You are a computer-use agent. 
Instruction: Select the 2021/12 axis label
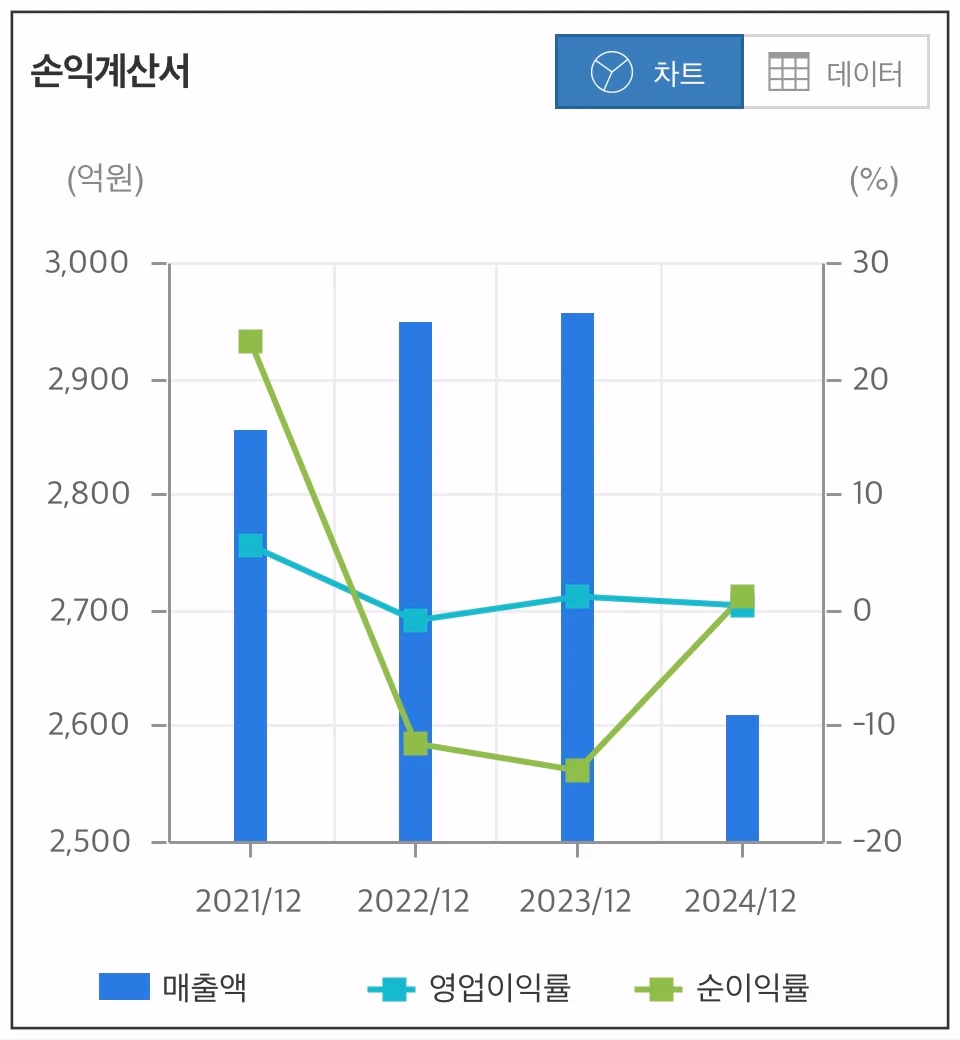click(x=249, y=900)
